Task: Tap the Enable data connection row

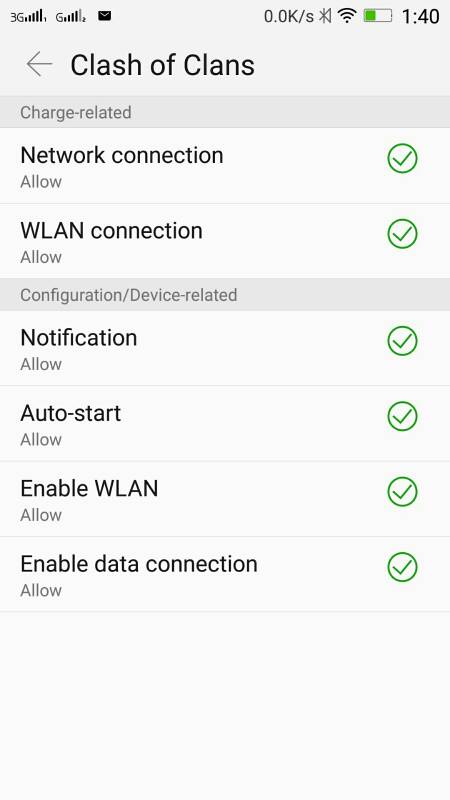Action: (225, 574)
